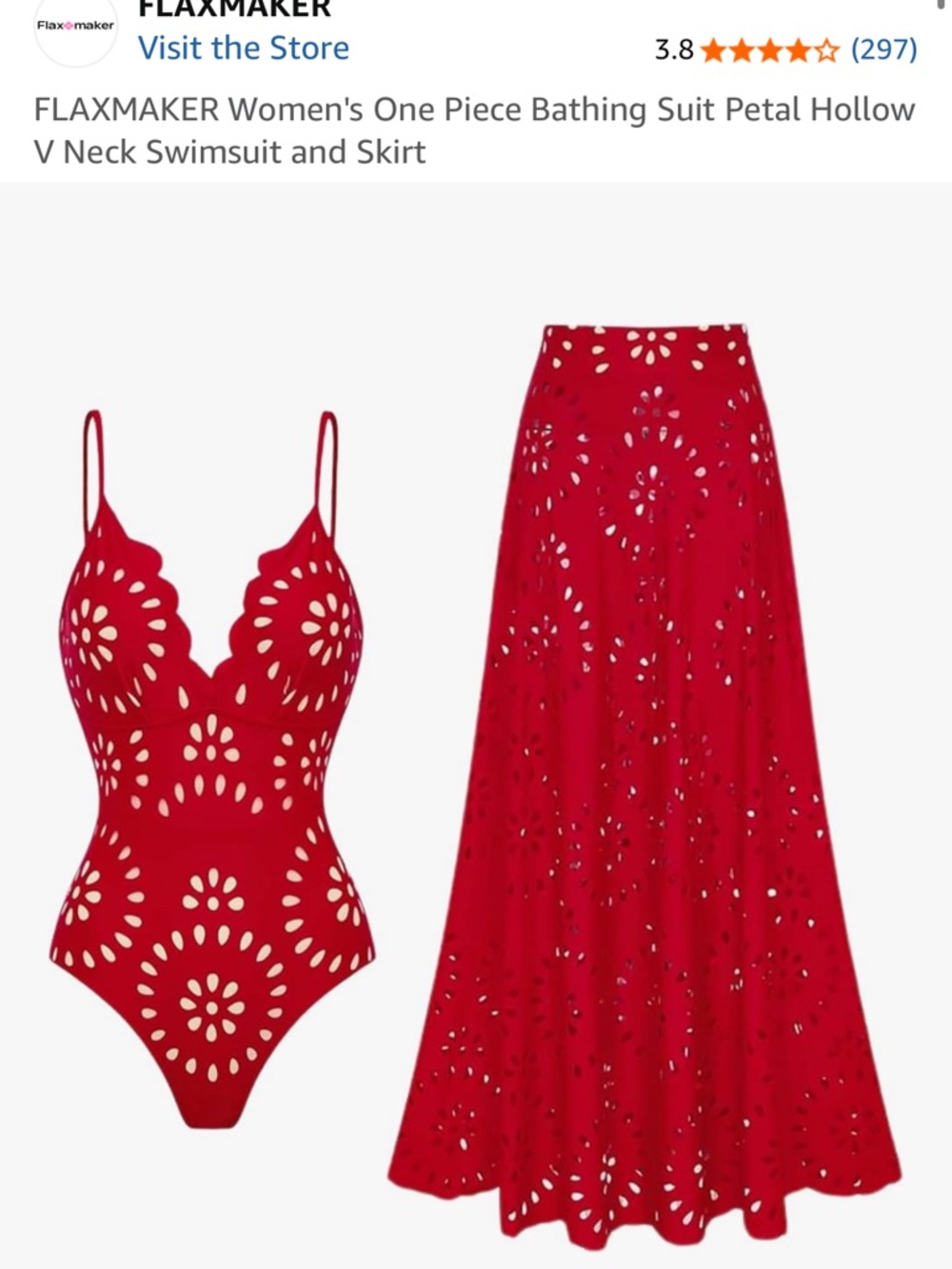
Task: Open the Visit the Store link
Action: tap(243, 48)
